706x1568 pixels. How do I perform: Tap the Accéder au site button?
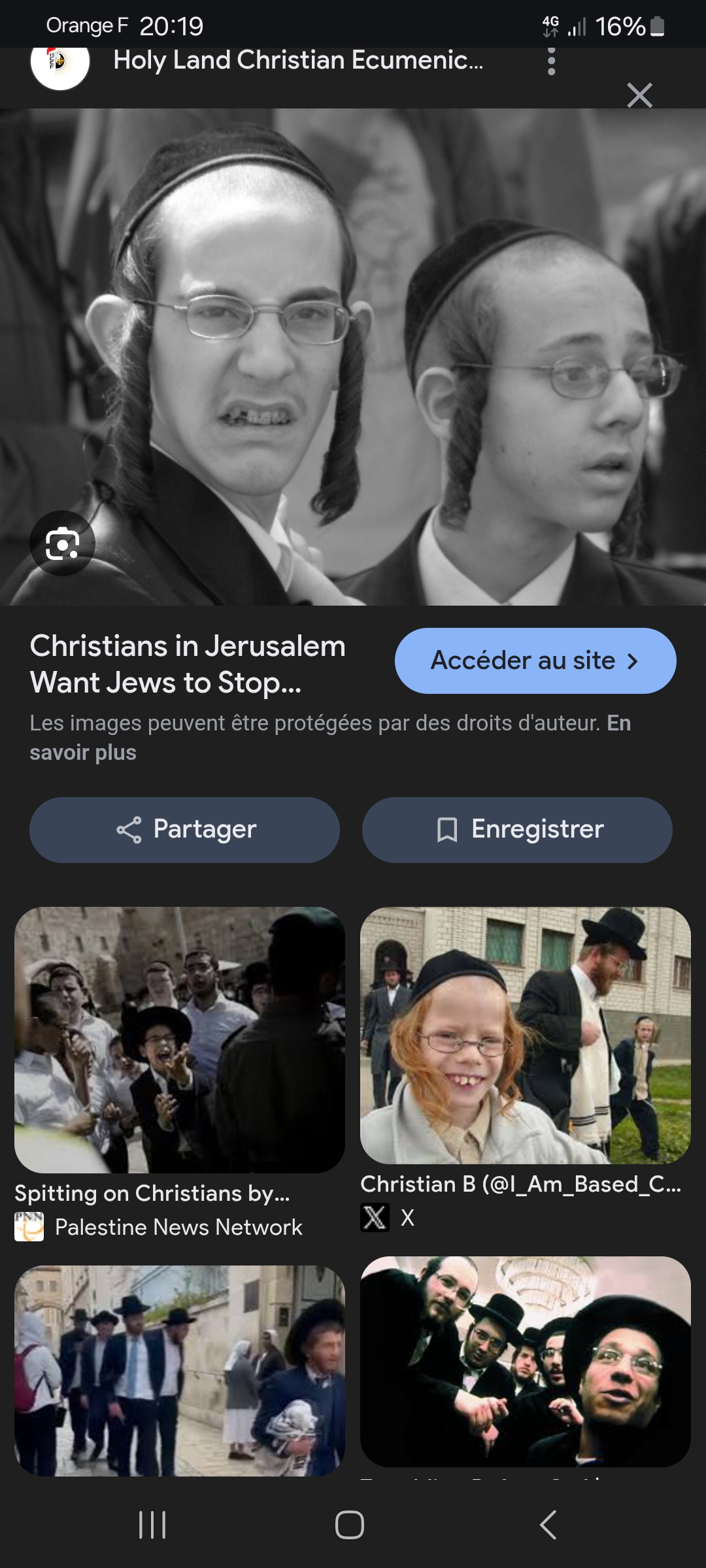click(535, 661)
